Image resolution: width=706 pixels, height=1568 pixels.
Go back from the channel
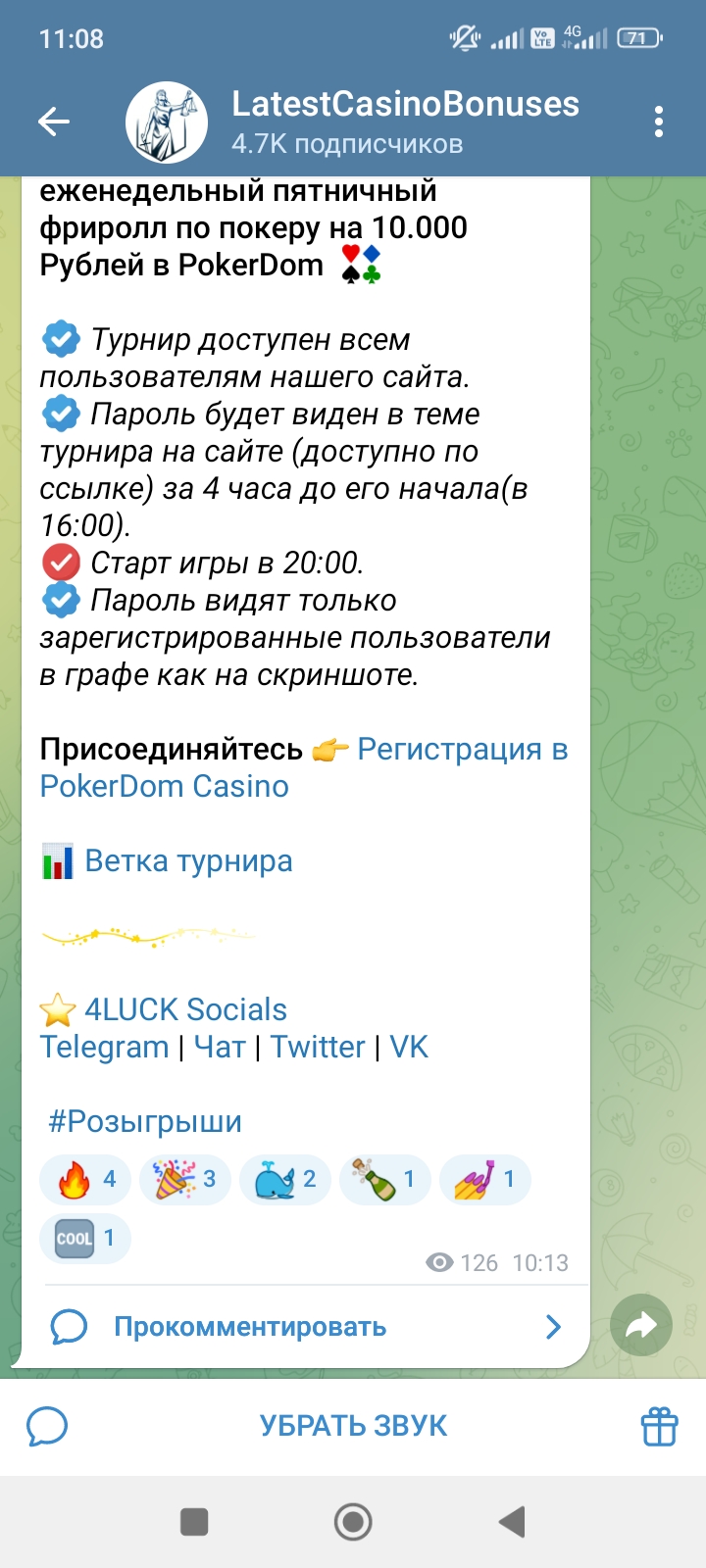click(54, 122)
